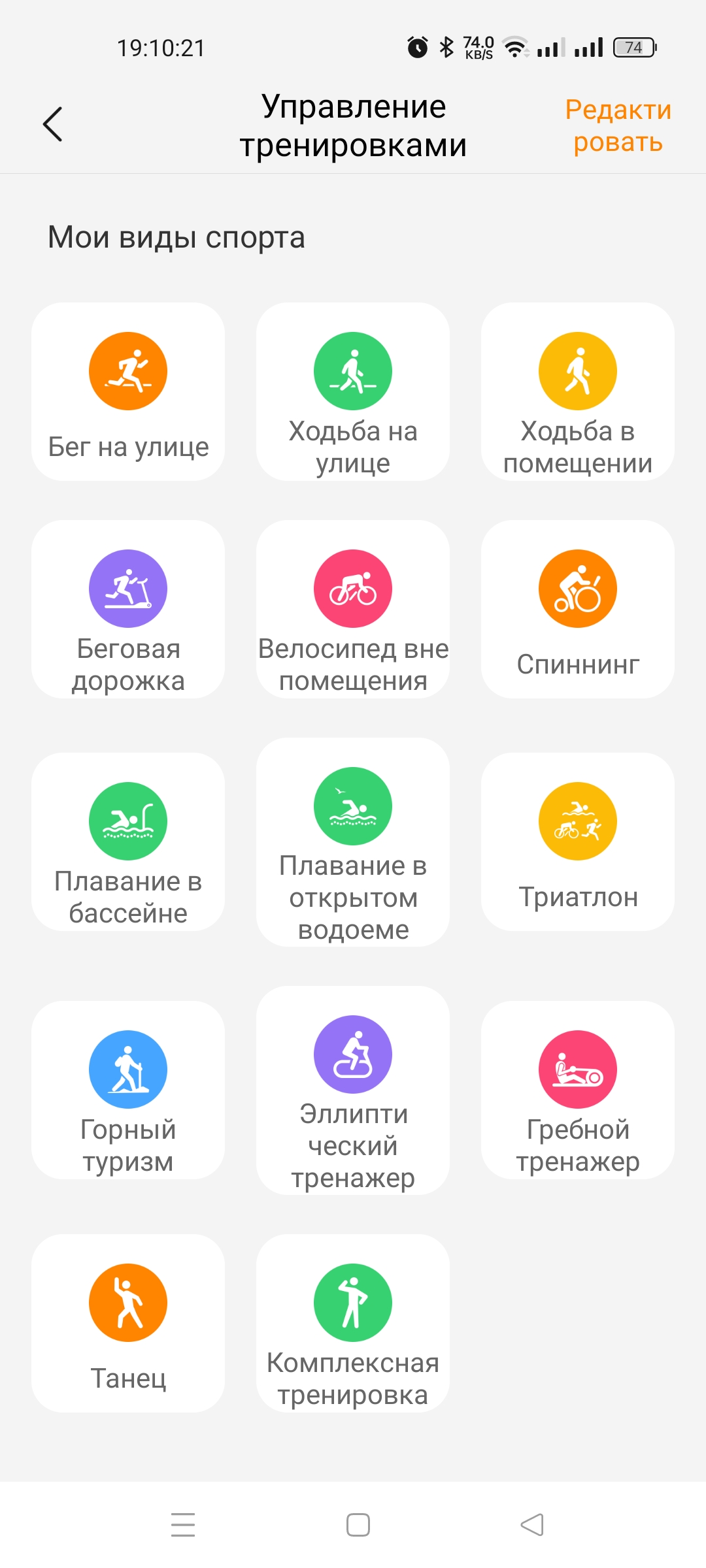Show recent apps

(x=183, y=1525)
